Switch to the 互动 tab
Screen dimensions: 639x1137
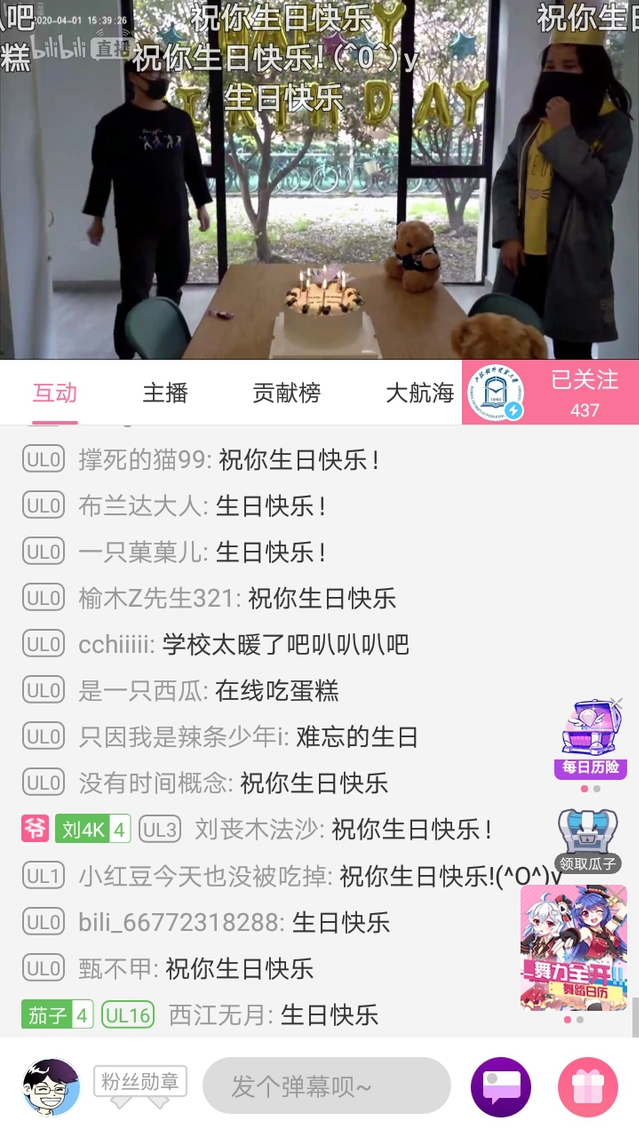(55, 393)
